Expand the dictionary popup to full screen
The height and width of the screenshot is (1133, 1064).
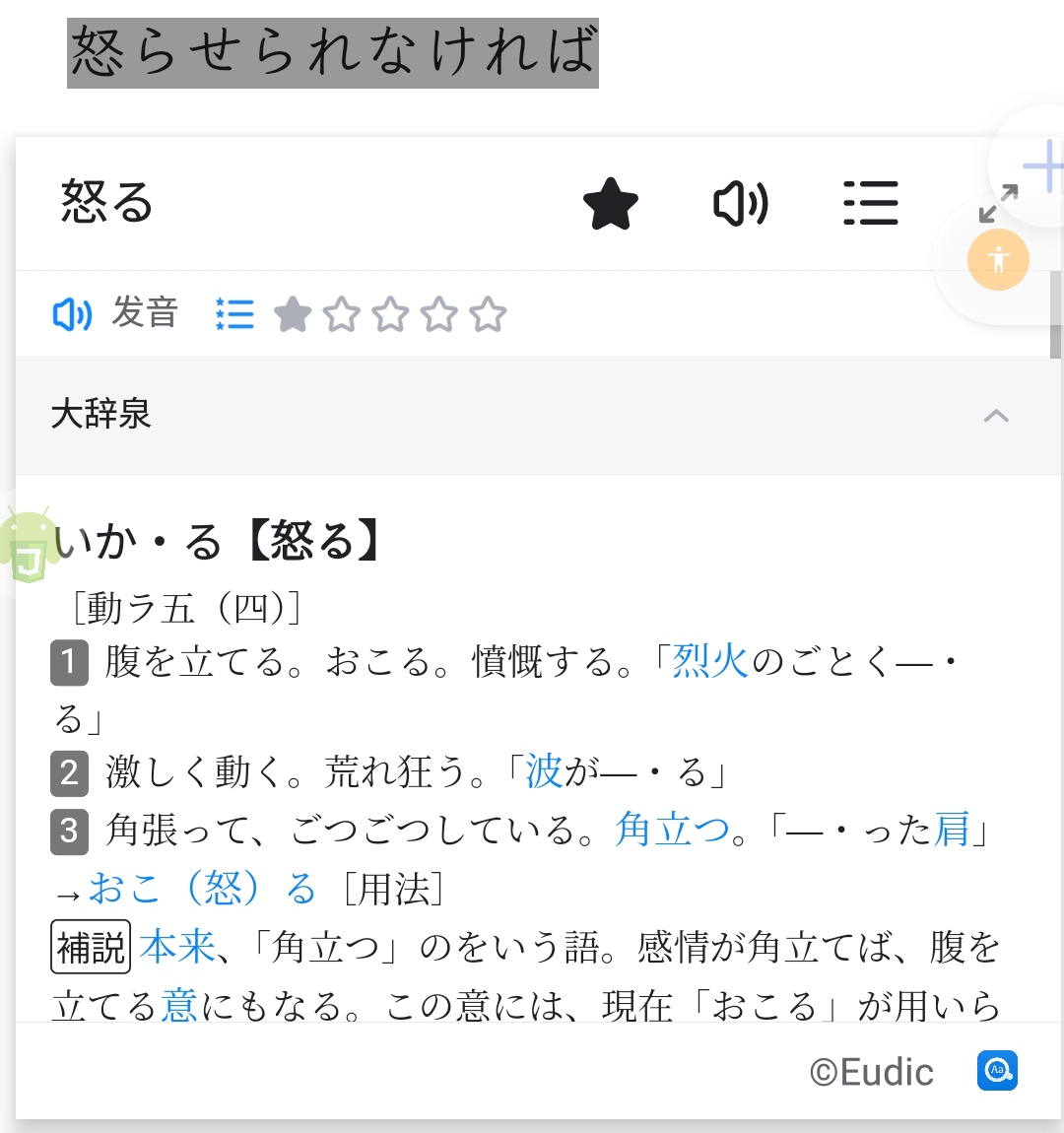(x=997, y=204)
